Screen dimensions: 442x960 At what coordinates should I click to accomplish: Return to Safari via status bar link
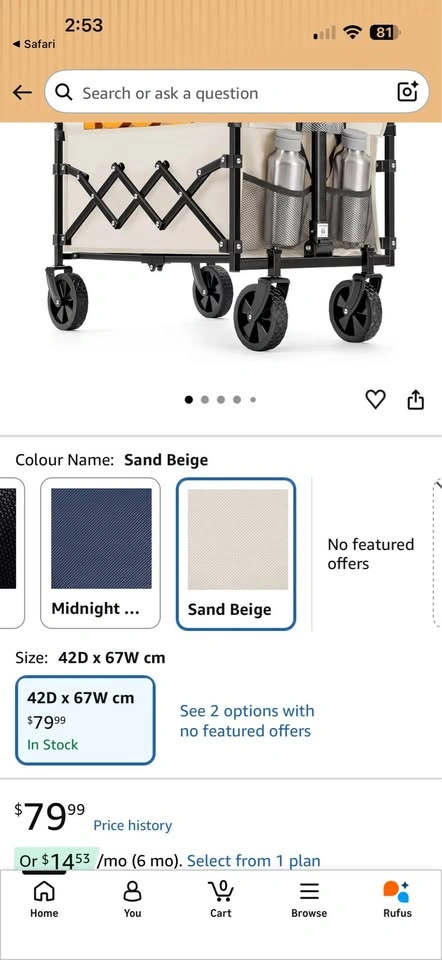tap(34, 44)
